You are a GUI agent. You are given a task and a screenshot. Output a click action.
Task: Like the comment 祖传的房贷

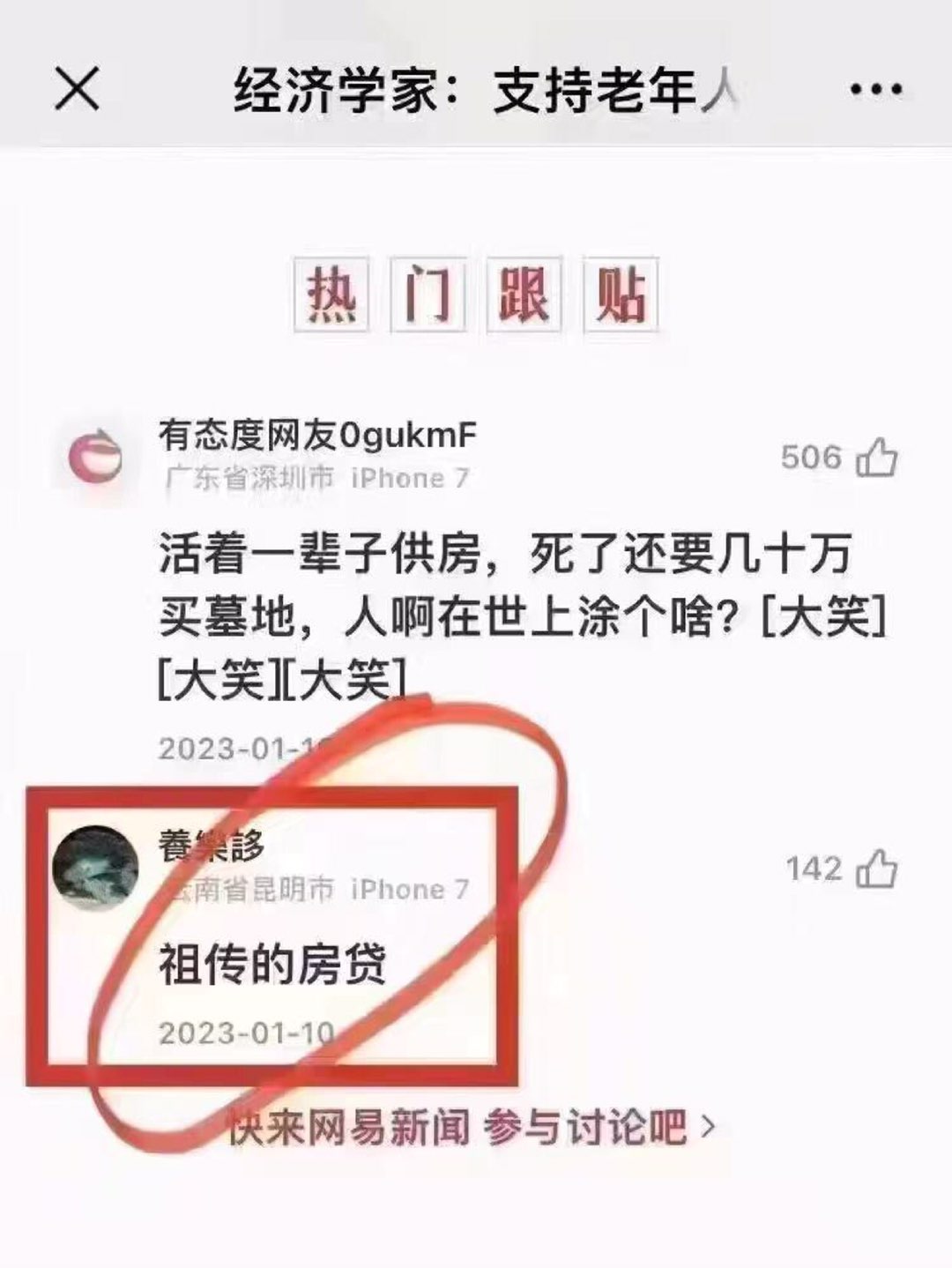(876, 869)
